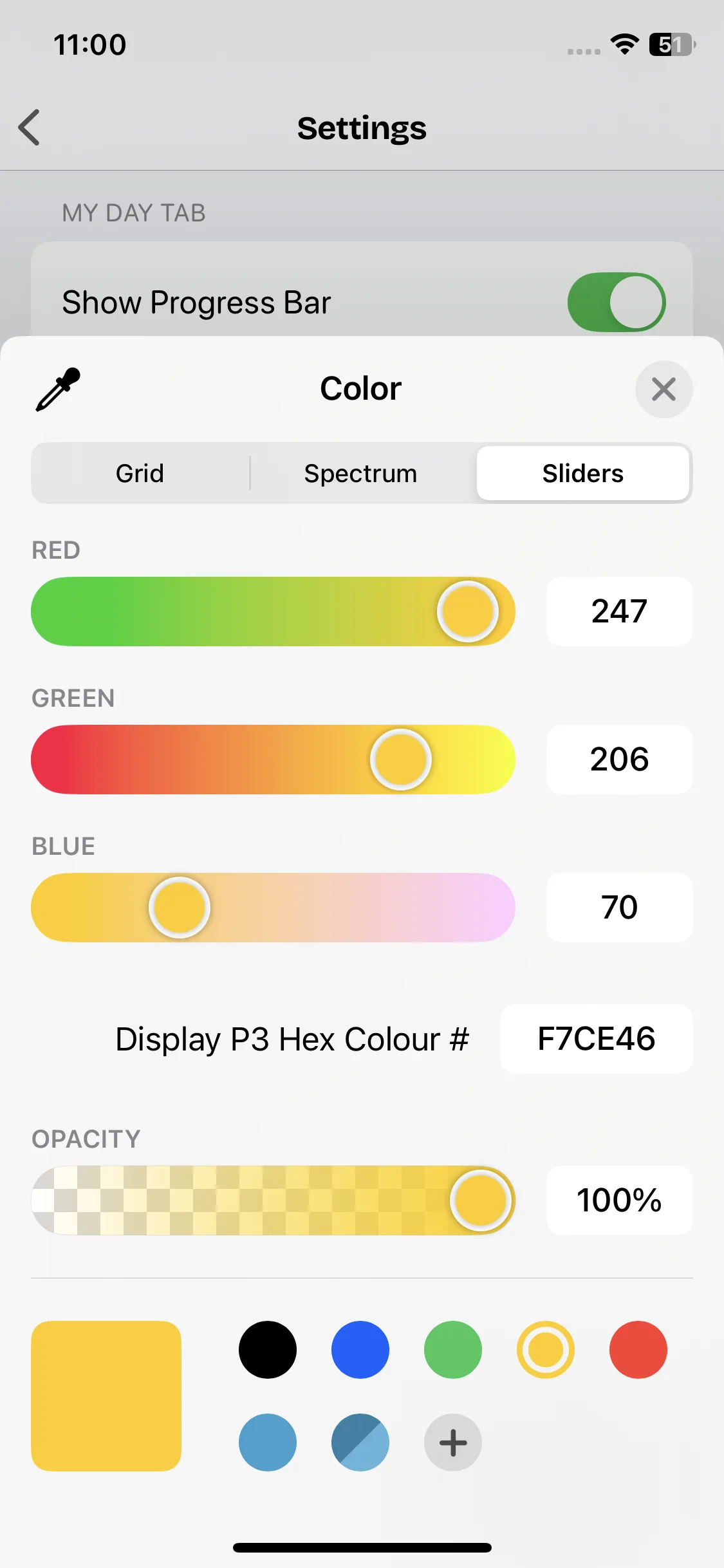Edit the green value field 206
Screen dimensions: 724x1568
pos(619,760)
